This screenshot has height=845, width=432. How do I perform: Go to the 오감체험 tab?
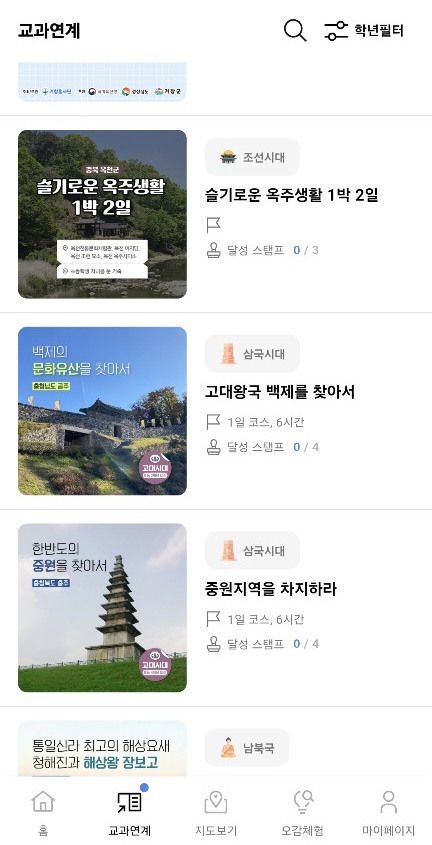pos(302,812)
